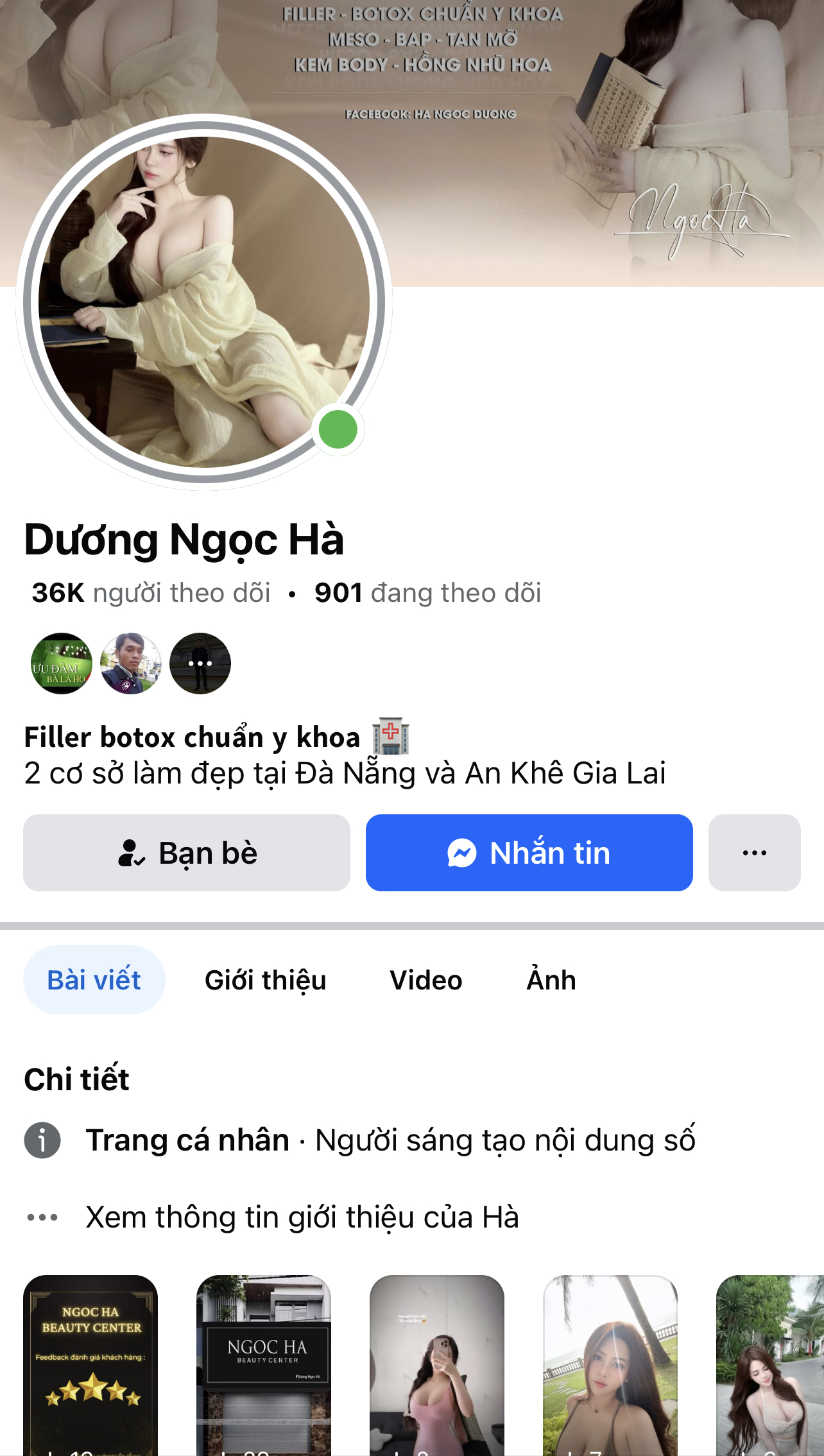This screenshot has height=1456, width=824.
Task: Open the highlight showing a face under palm trees
Action: coord(610,1364)
